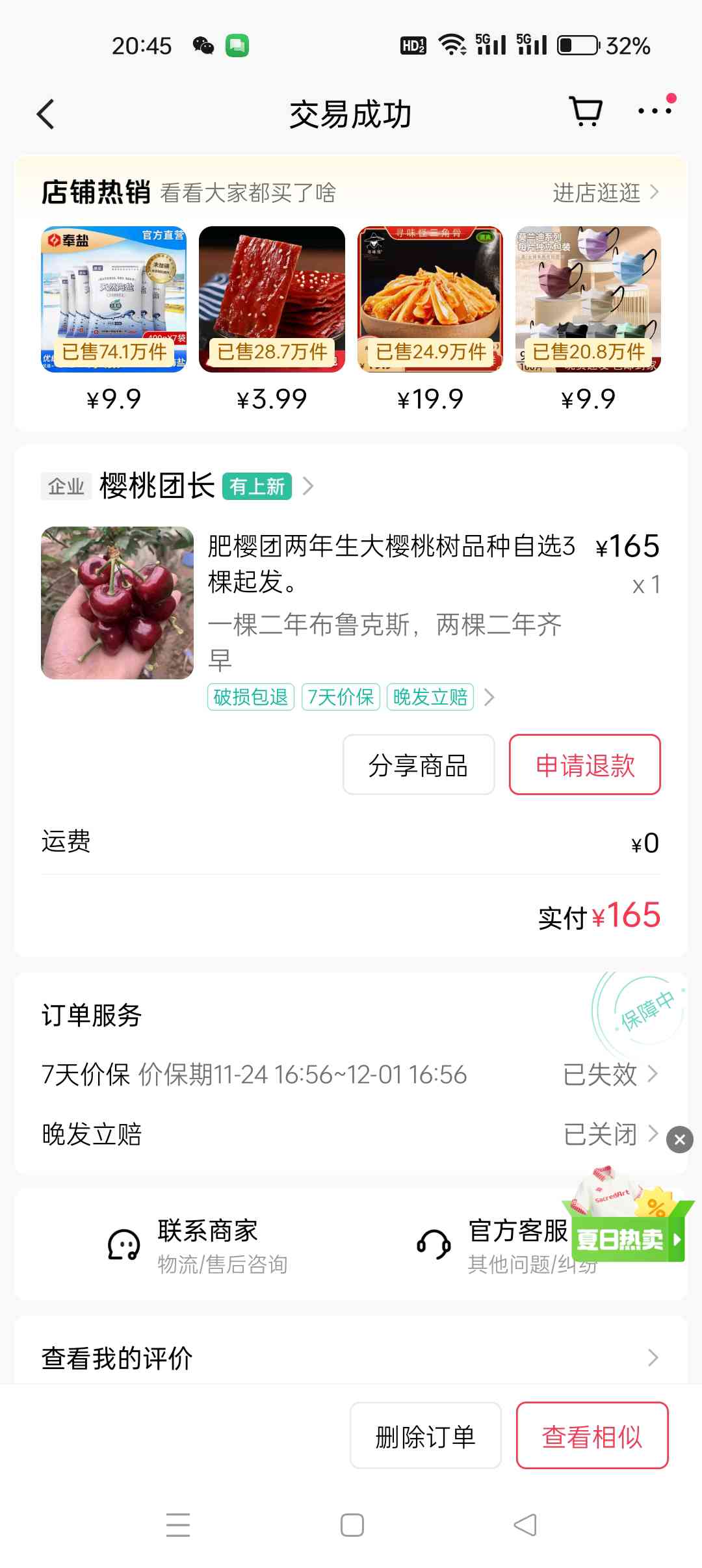This screenshot has width=702, height=1568.
Task: Tap 分享商品 to share the item
Action: (419, 764)
